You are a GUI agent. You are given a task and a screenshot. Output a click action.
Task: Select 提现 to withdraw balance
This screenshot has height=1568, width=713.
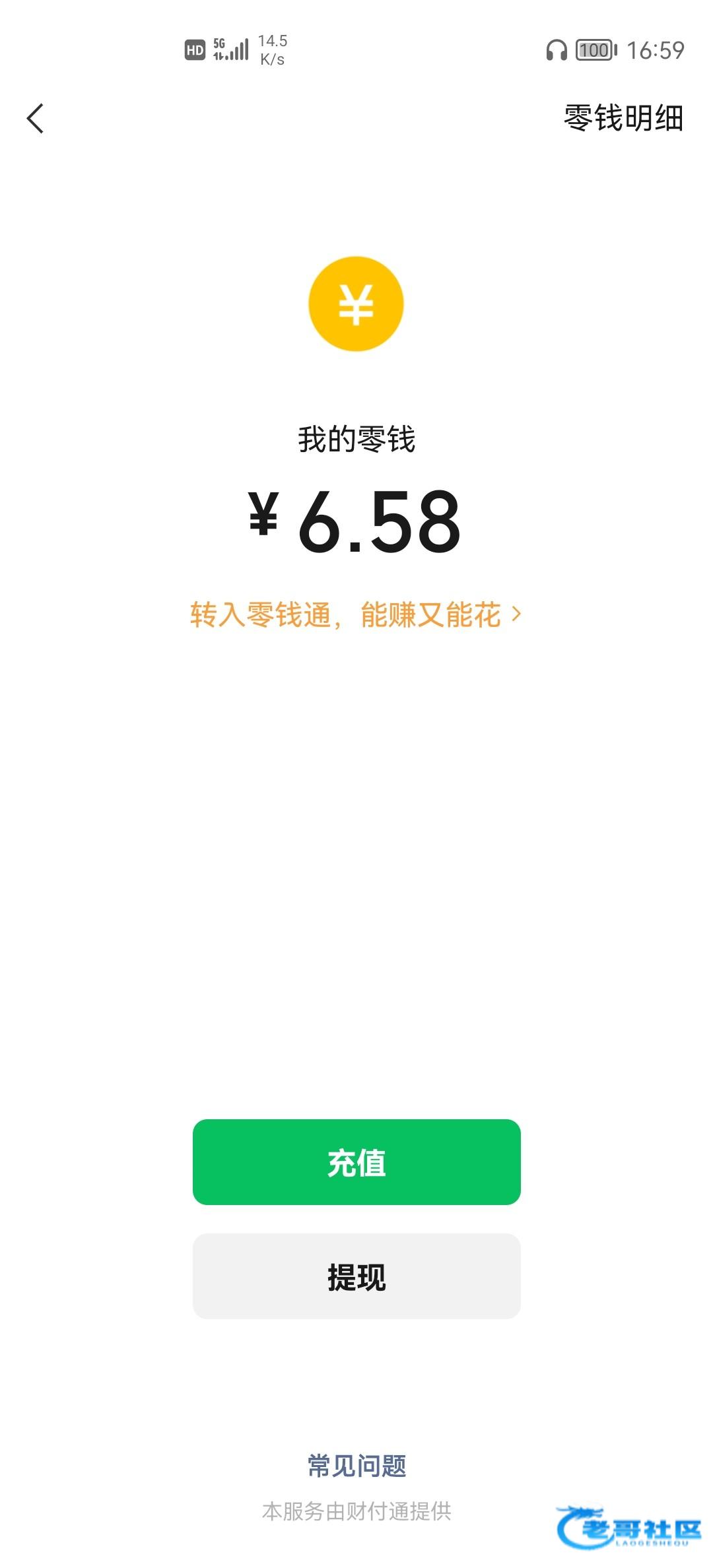tap(356, 1276)
